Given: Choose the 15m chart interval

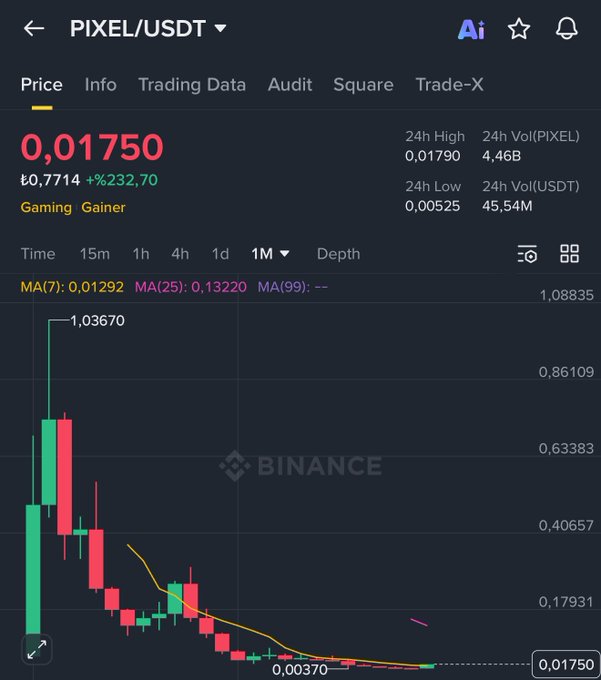Looking at the screenshot, I should point(95,254).
